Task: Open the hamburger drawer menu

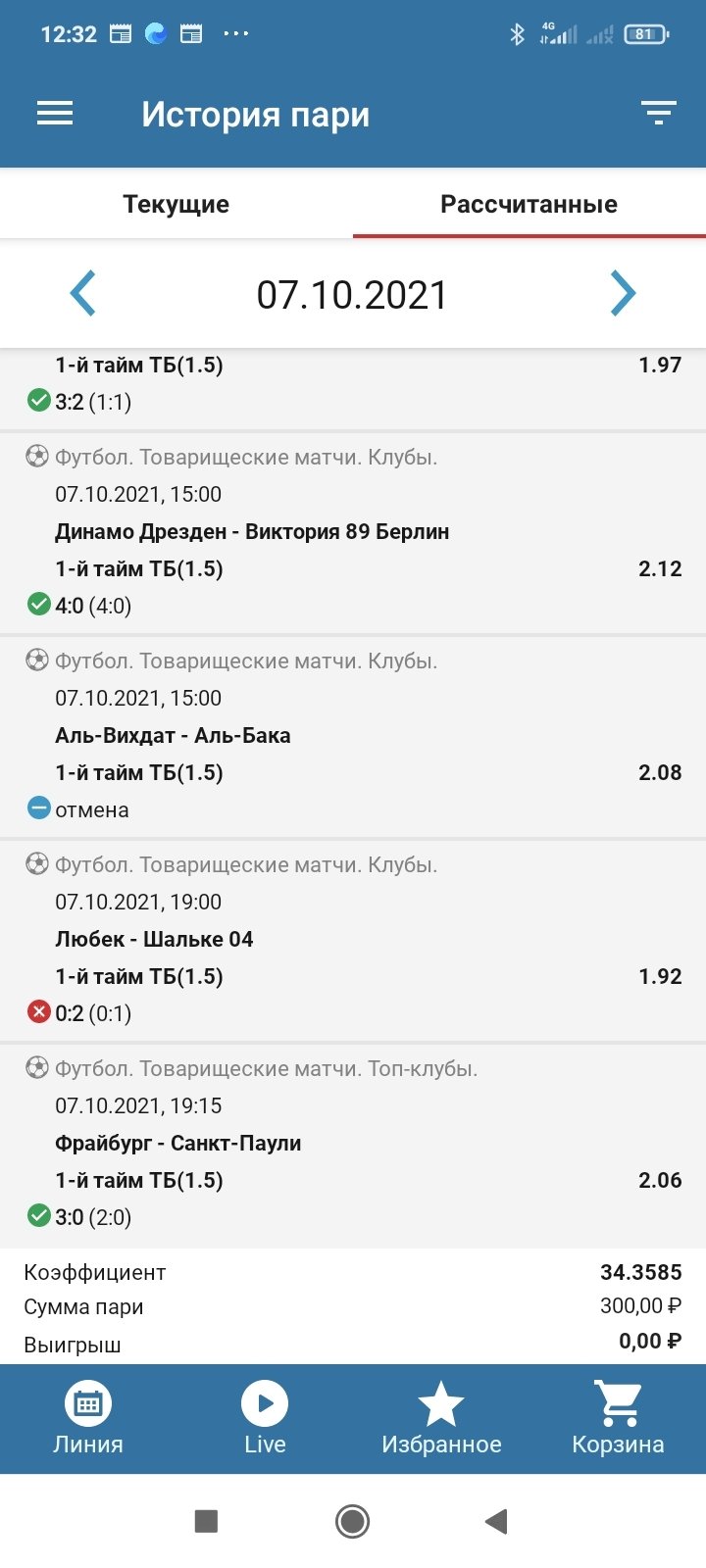Action: click(x=55, y=115)
